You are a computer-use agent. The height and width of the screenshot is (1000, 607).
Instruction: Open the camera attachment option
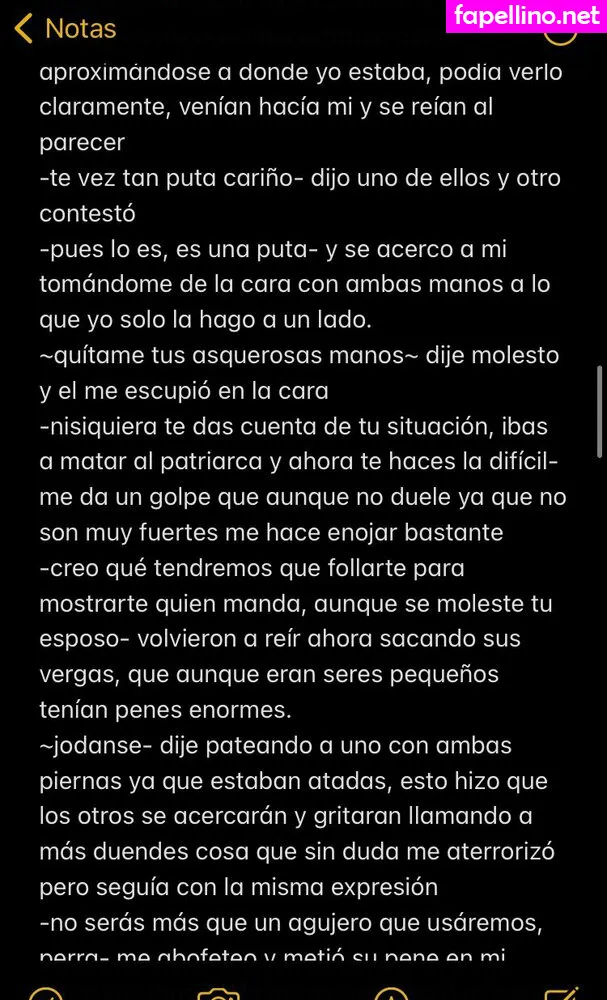tap(218, 993)
